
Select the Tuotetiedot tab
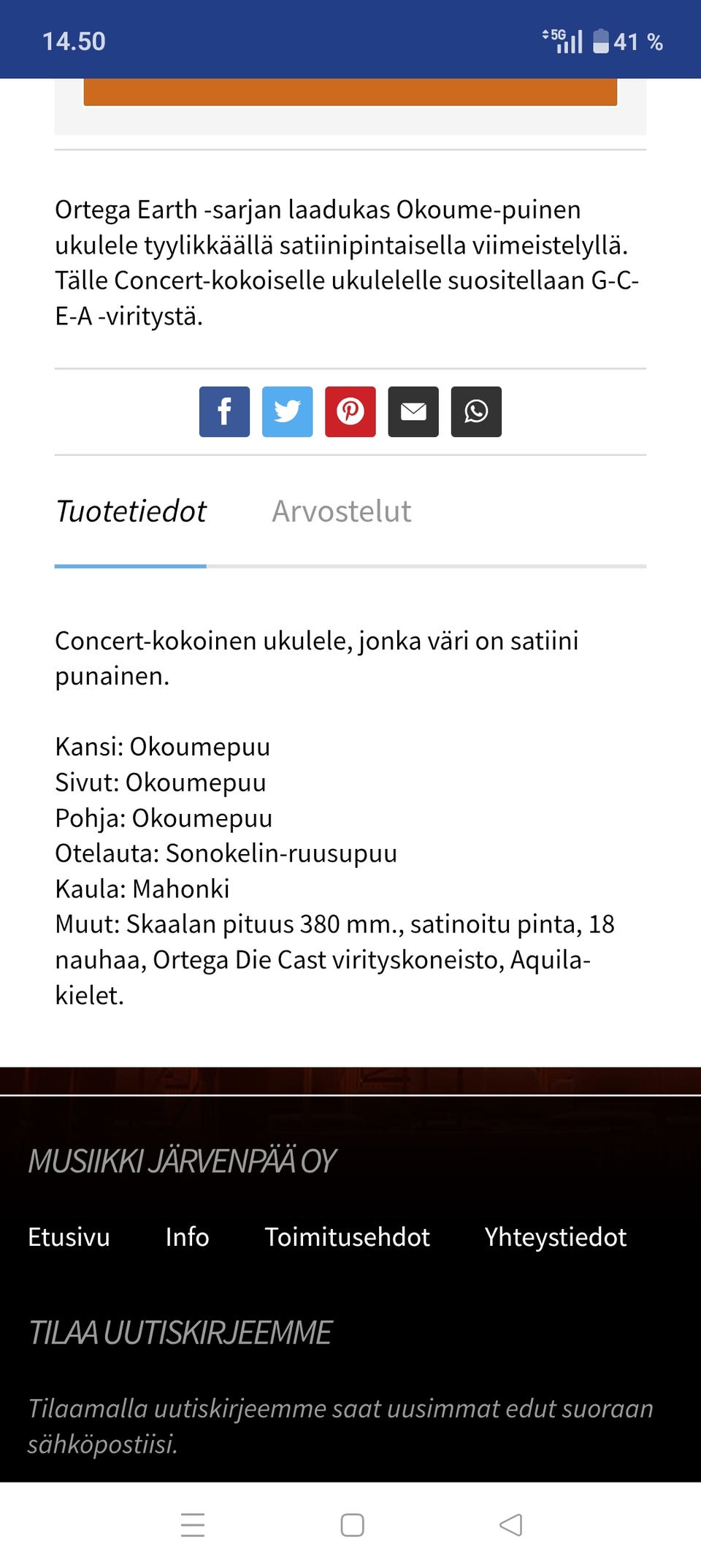click(131, 511)
